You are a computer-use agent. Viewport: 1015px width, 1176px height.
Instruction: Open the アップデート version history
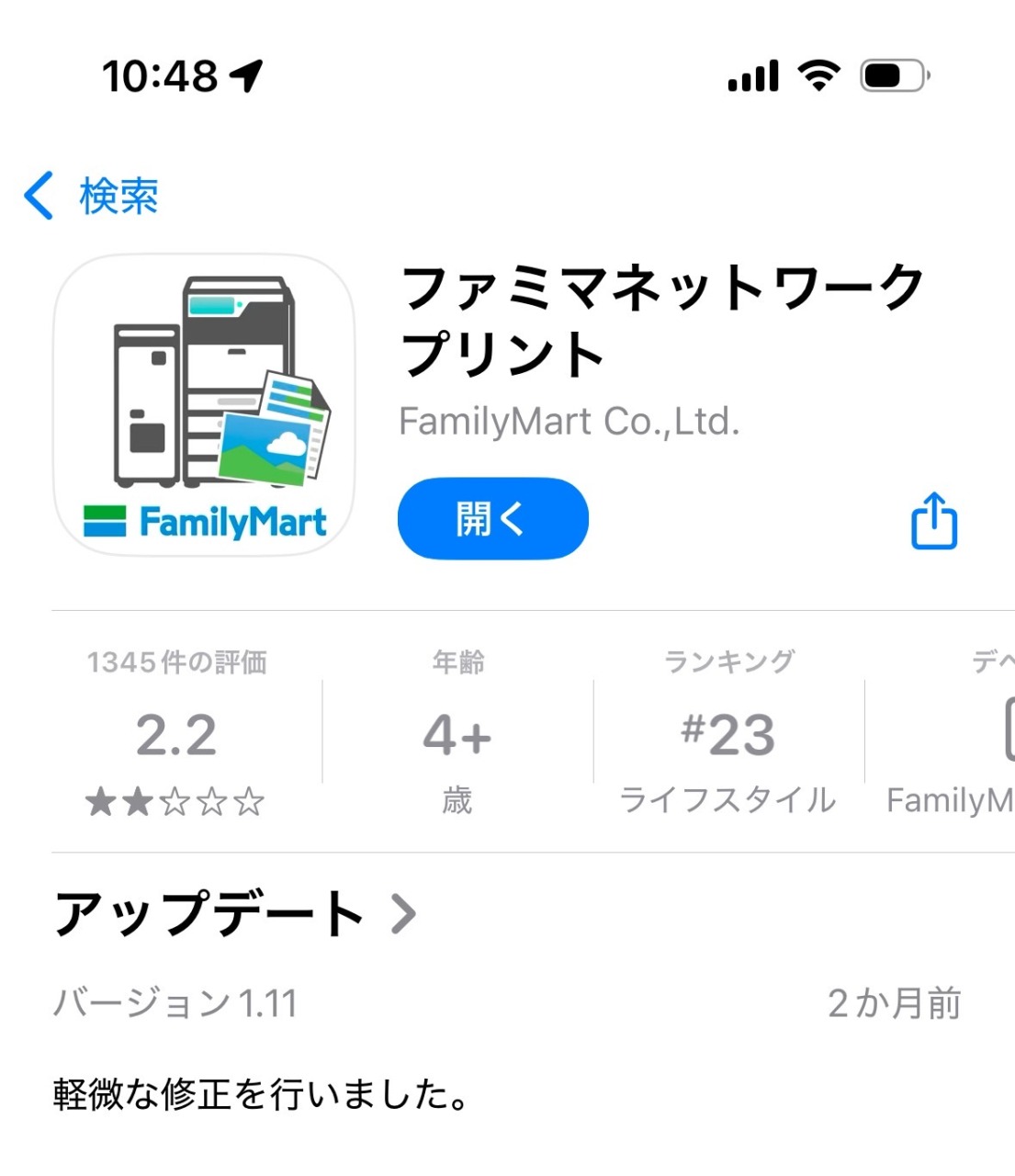(x=235, y=914)
